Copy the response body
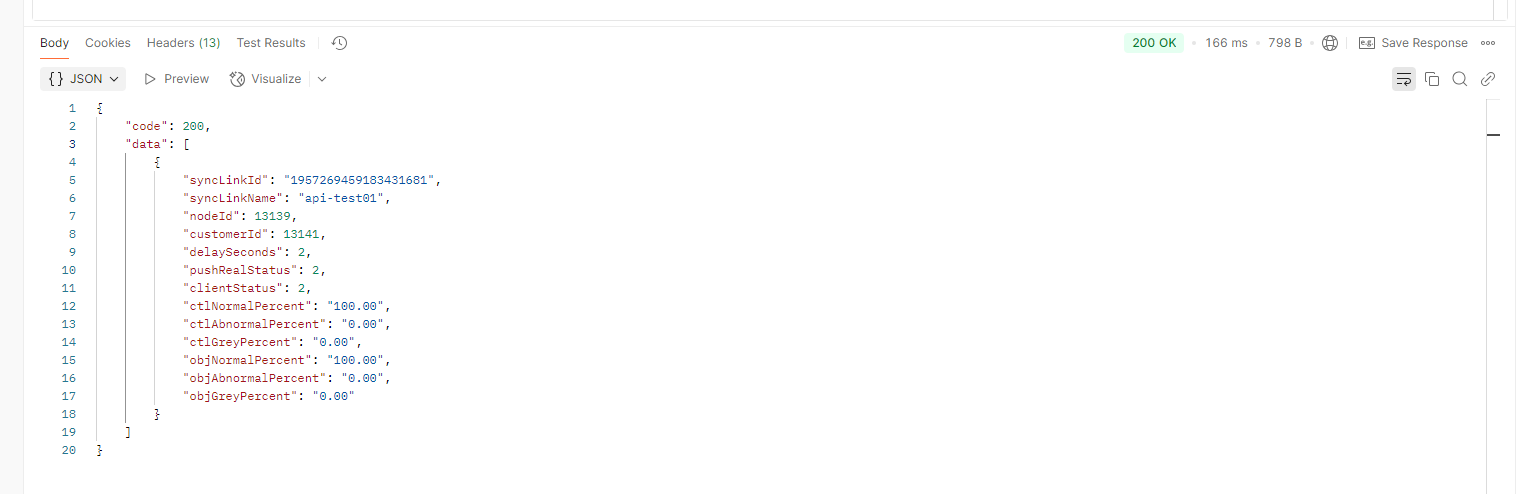This screenshot has height=494, width=1539. pyautogui.click(x=1432, y=79)
